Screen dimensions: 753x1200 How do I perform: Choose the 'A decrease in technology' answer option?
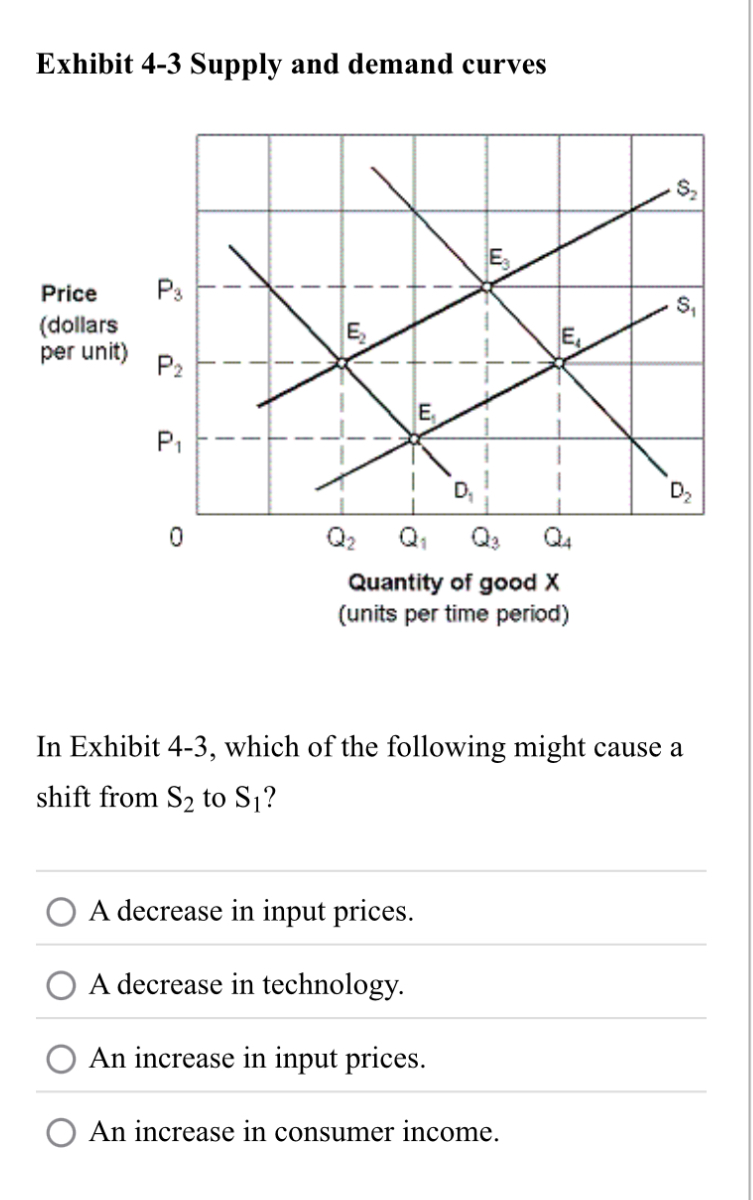point(62,985)
